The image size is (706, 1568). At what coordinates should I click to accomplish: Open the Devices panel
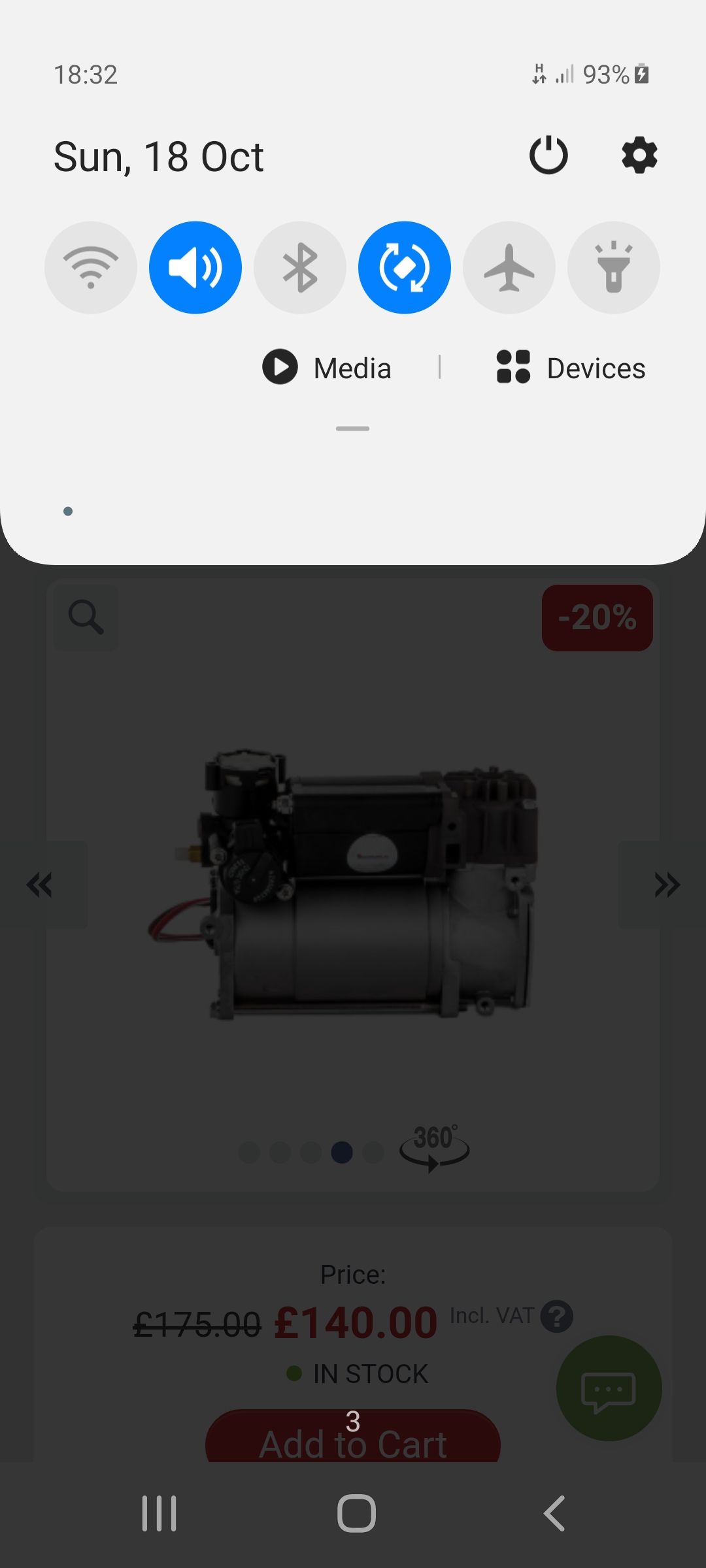(x=571, y=368)
